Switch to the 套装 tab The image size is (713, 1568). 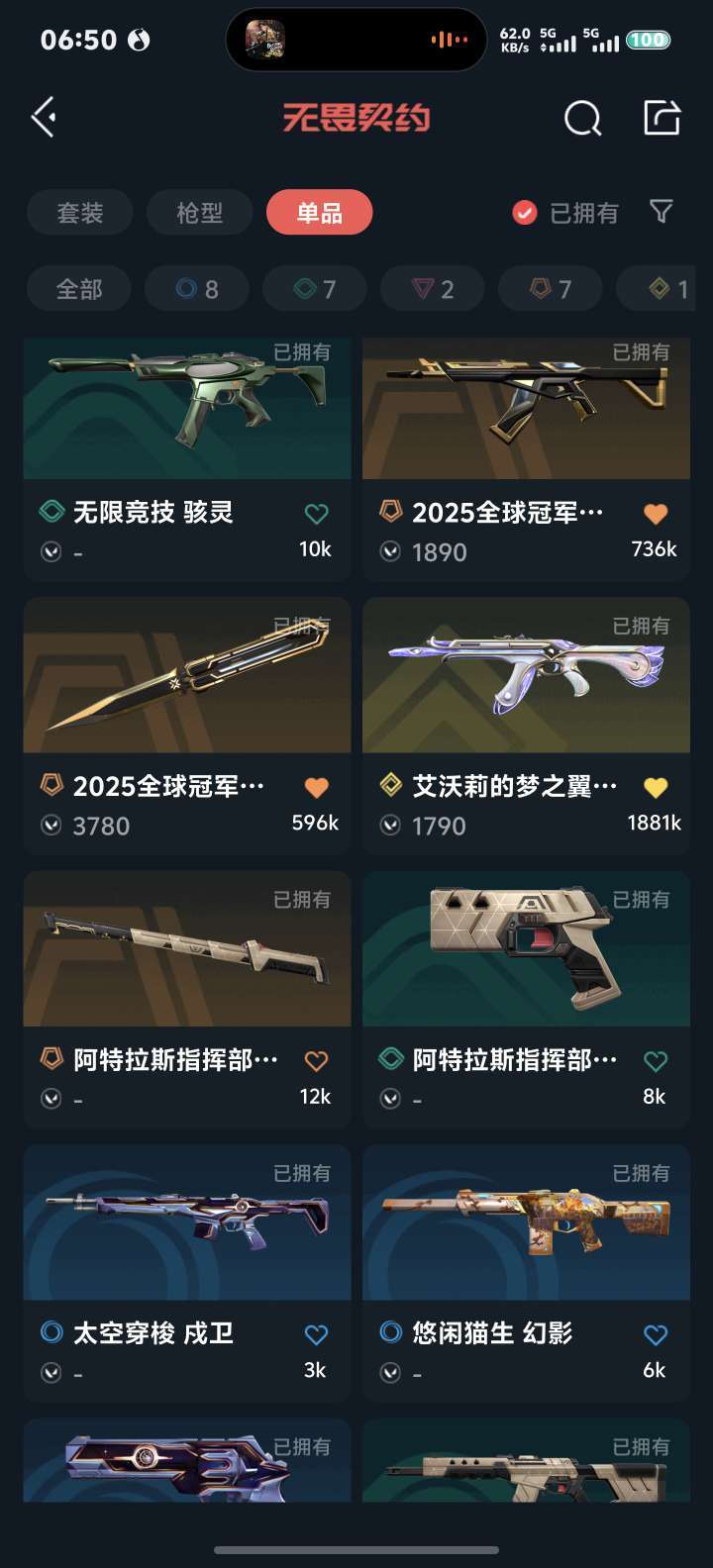[x=79, y=213]
